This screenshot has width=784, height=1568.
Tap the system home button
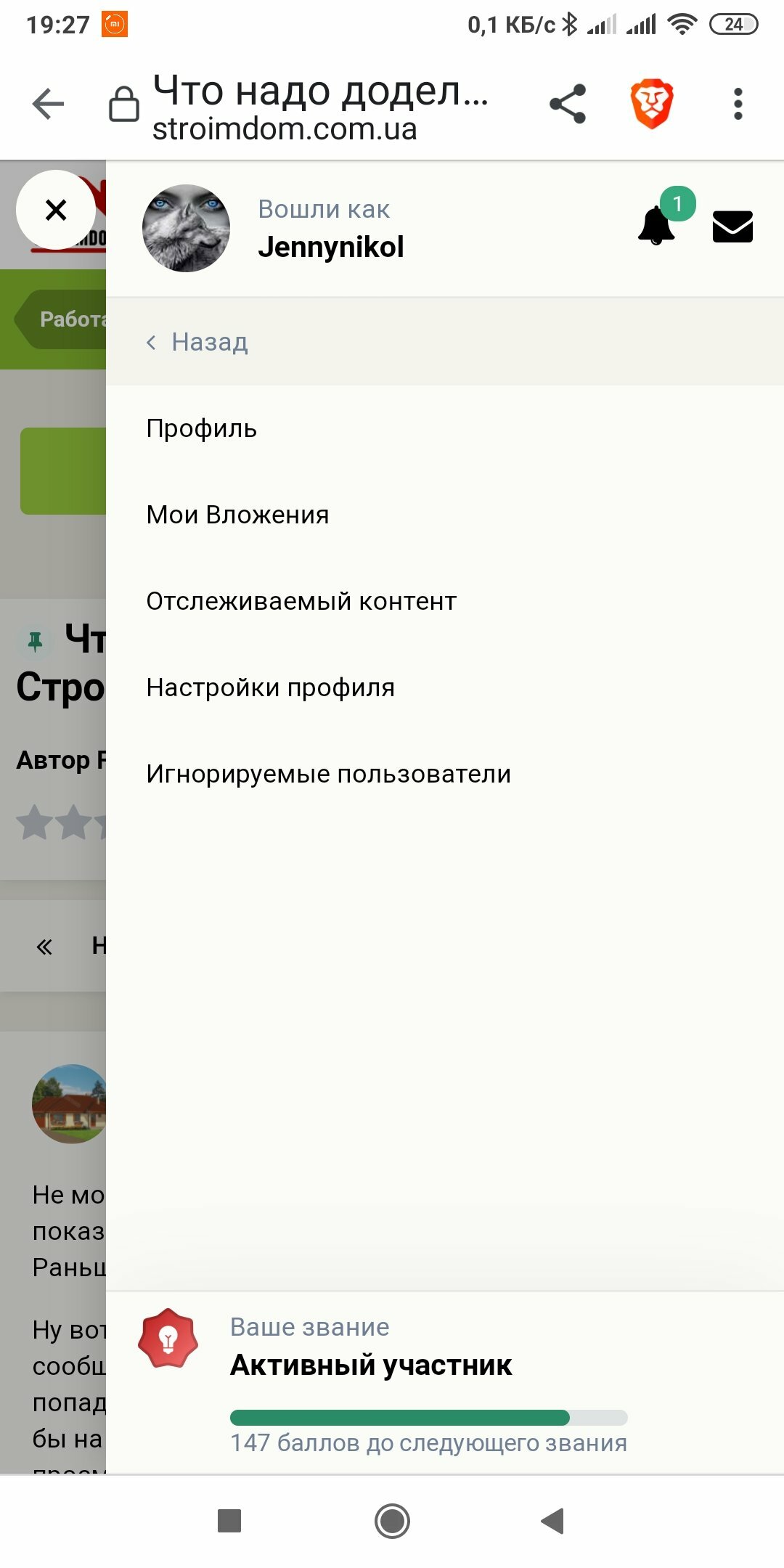click(392, 1521)
